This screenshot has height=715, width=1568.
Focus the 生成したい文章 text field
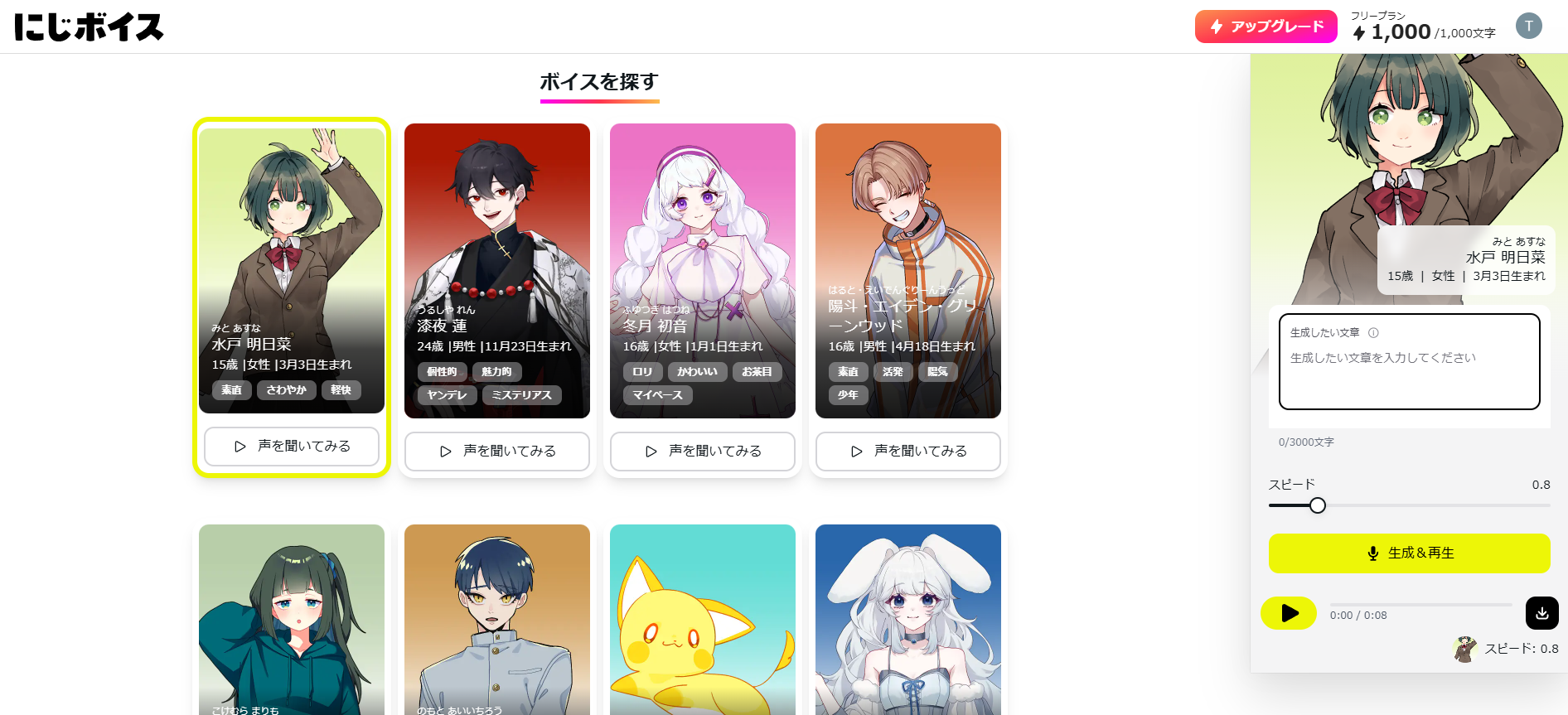1409,377
